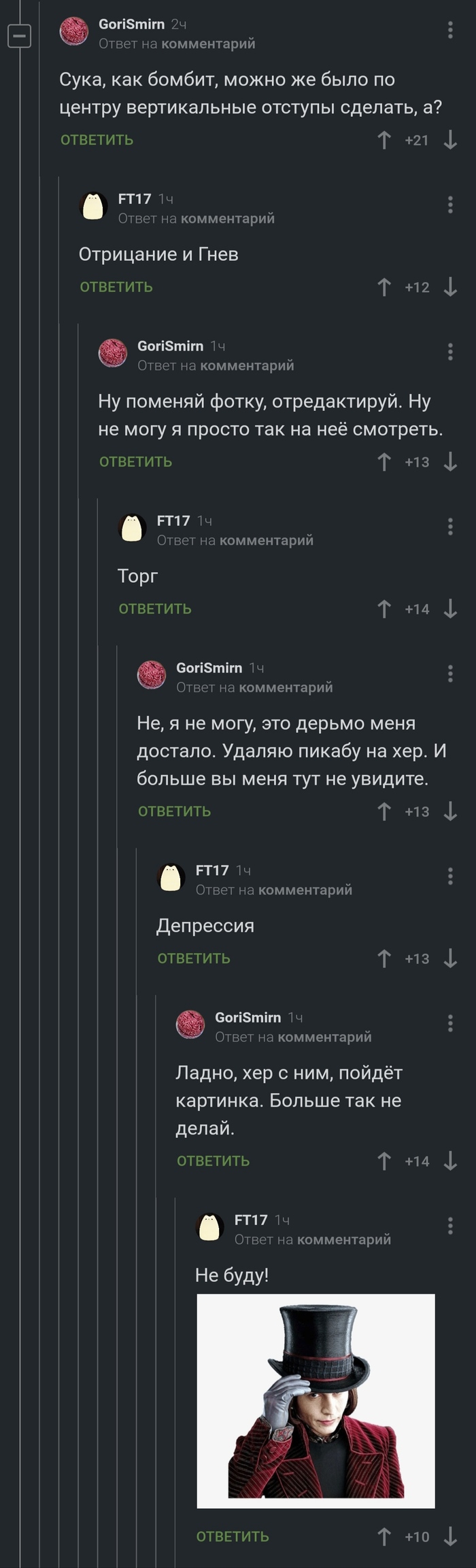Screen dimensions: 476x1568
Task: Open FT17's profile from "Не буду!" comment
Action: [x=251, y=1219]
